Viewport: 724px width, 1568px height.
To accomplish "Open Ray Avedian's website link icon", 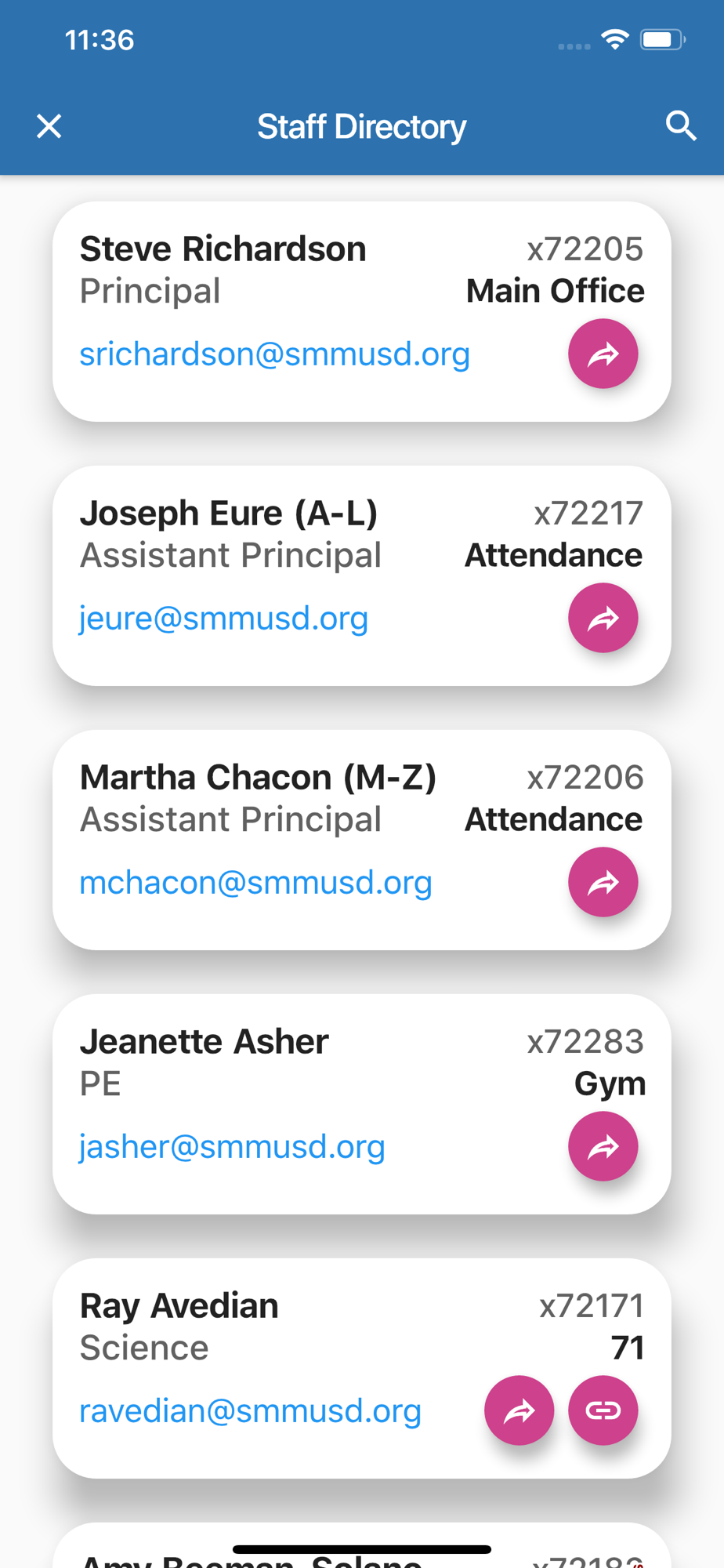I will click(x=603, y=1411).
